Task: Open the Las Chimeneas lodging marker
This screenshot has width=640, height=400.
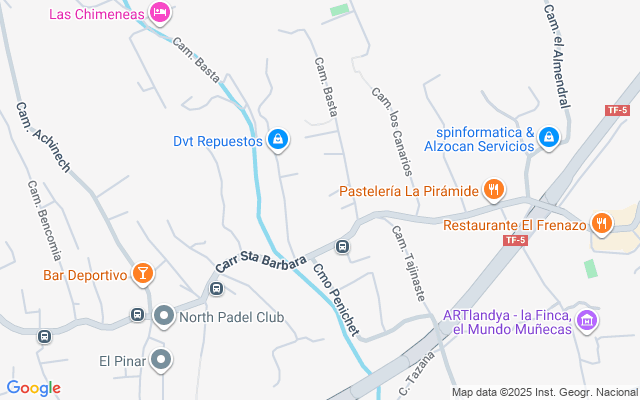Action: coord(159,13)
